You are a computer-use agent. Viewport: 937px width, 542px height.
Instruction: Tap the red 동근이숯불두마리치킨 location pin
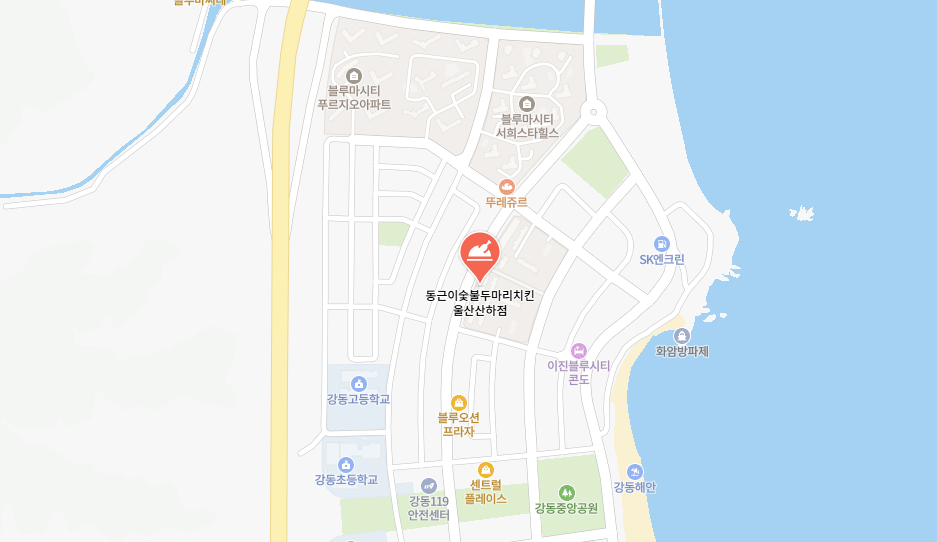click(x=480, y=254)
